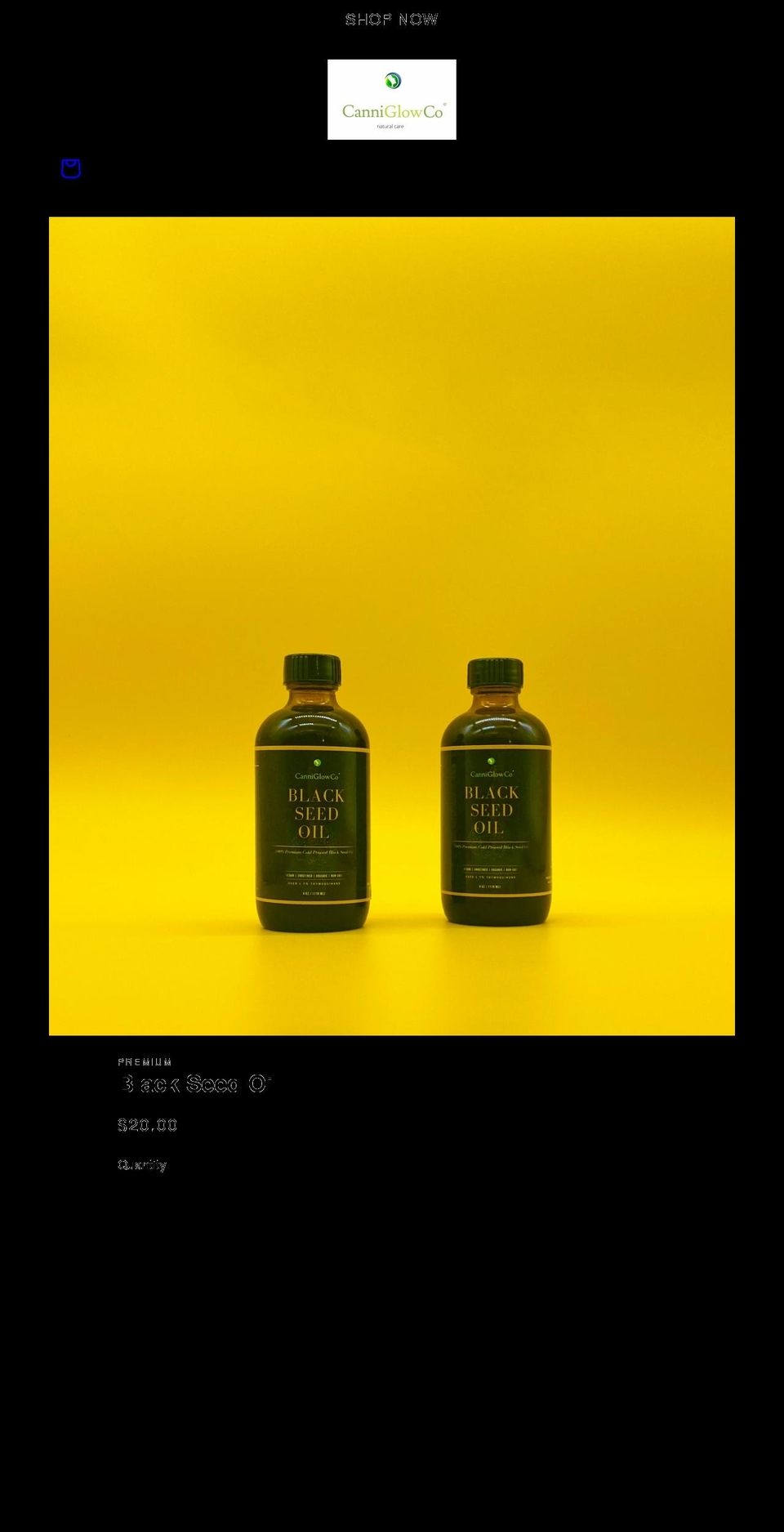Select the header cart icon on the left
The height and width of the screenshot is (1532, 784).
click(x=70, y=169)
